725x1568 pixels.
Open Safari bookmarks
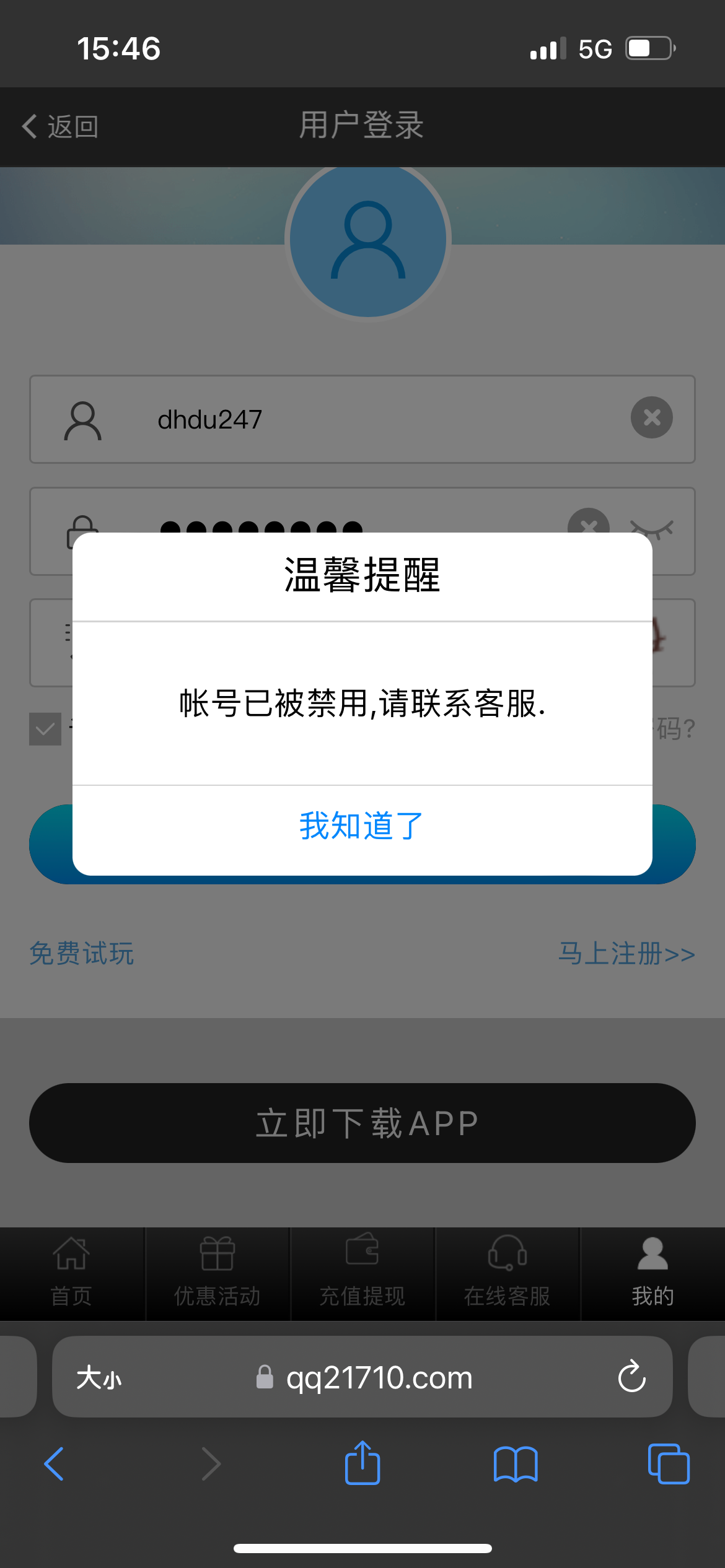[x=515, y=1464]
